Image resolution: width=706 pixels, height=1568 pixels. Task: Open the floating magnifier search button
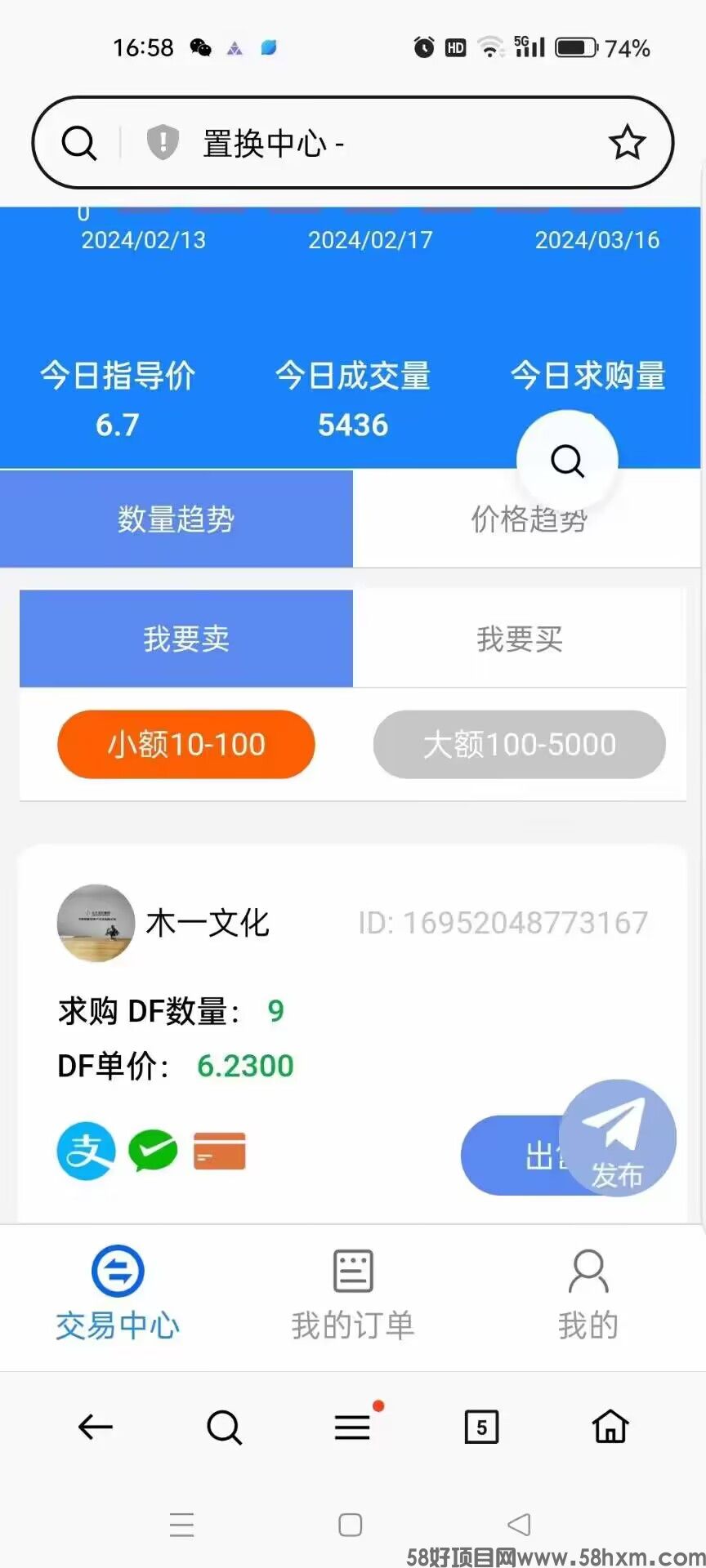click(x=567, y=461)
